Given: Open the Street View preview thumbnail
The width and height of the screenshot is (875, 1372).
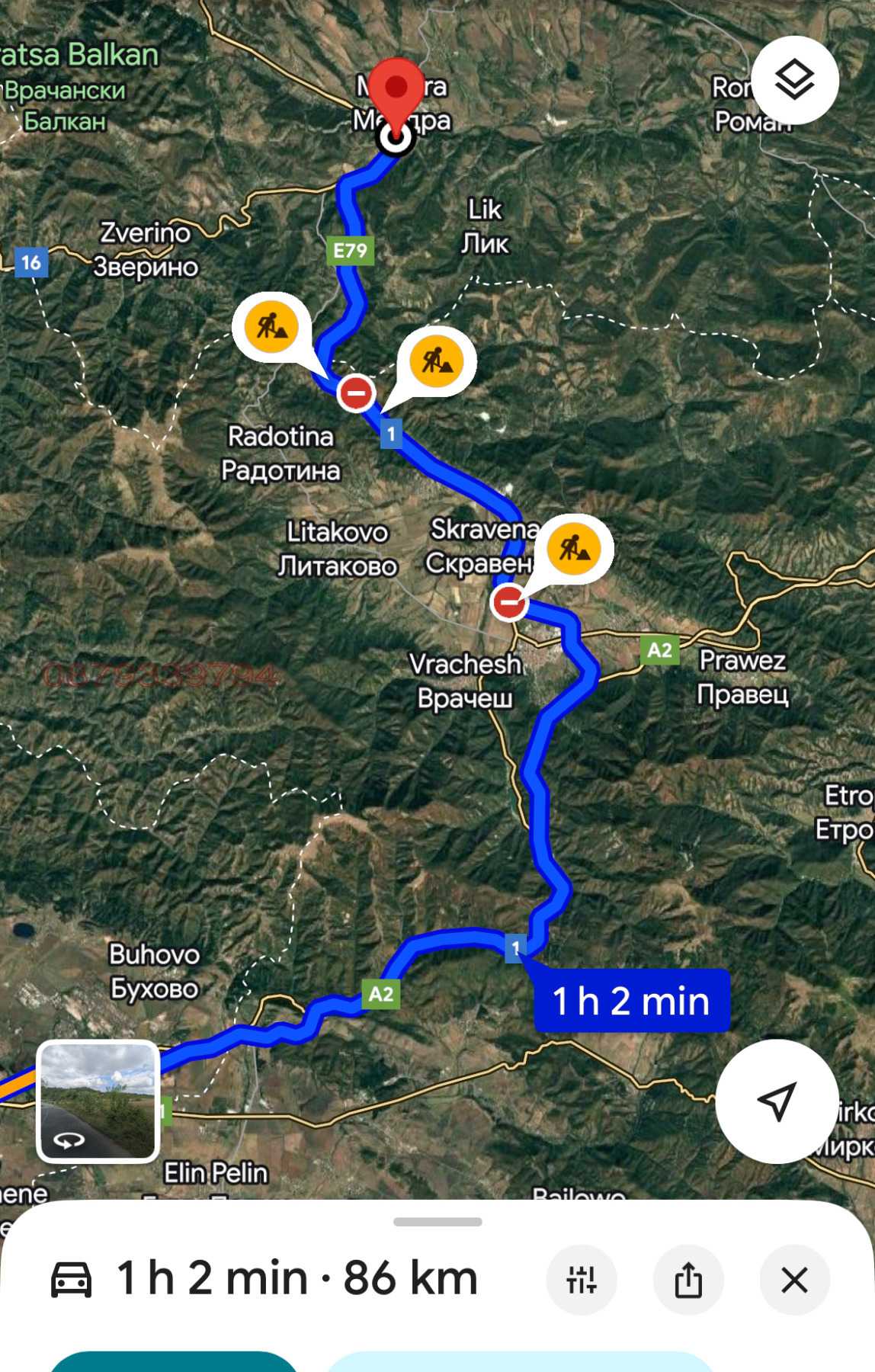Looking at the screenshot, I should (98, 1101).
